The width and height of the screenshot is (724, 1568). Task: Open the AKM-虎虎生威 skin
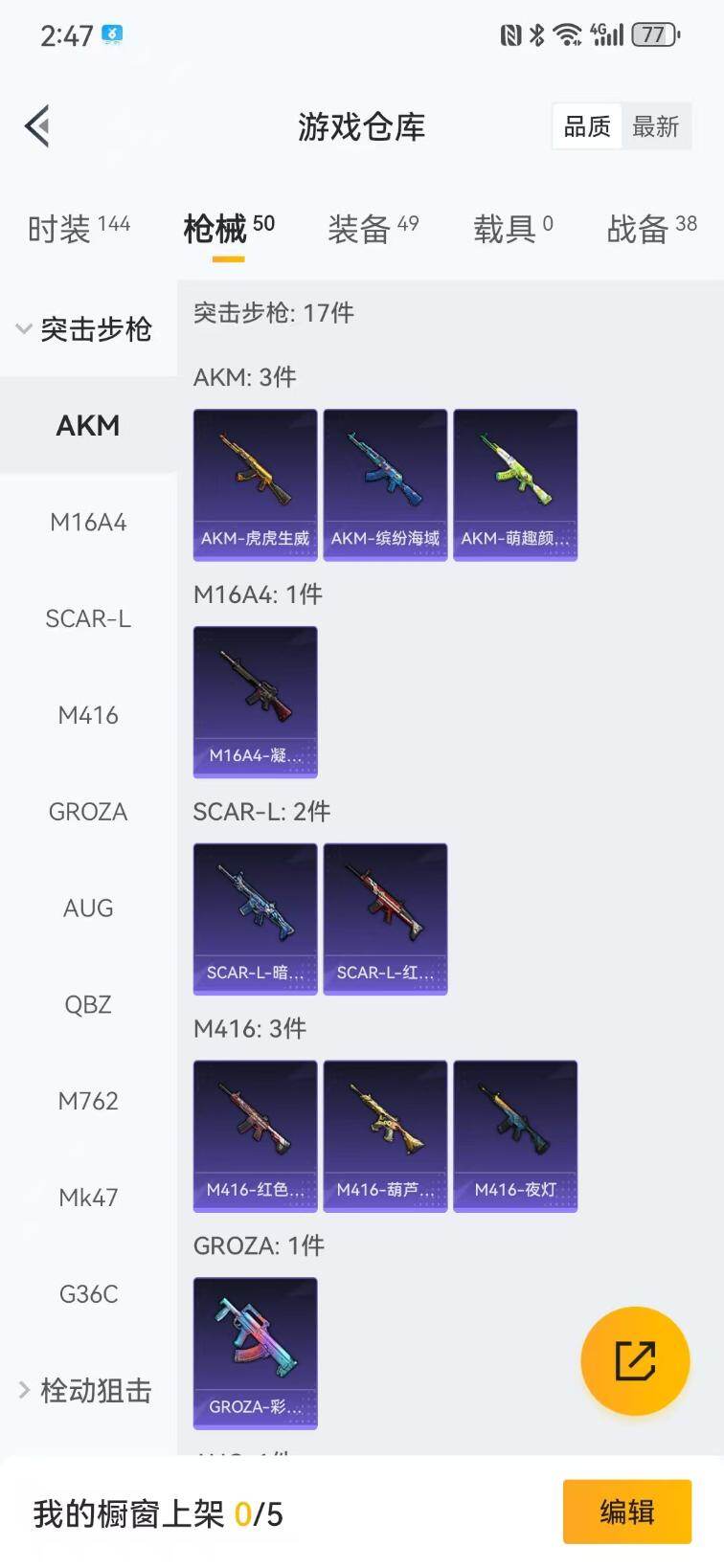(255, 484)
